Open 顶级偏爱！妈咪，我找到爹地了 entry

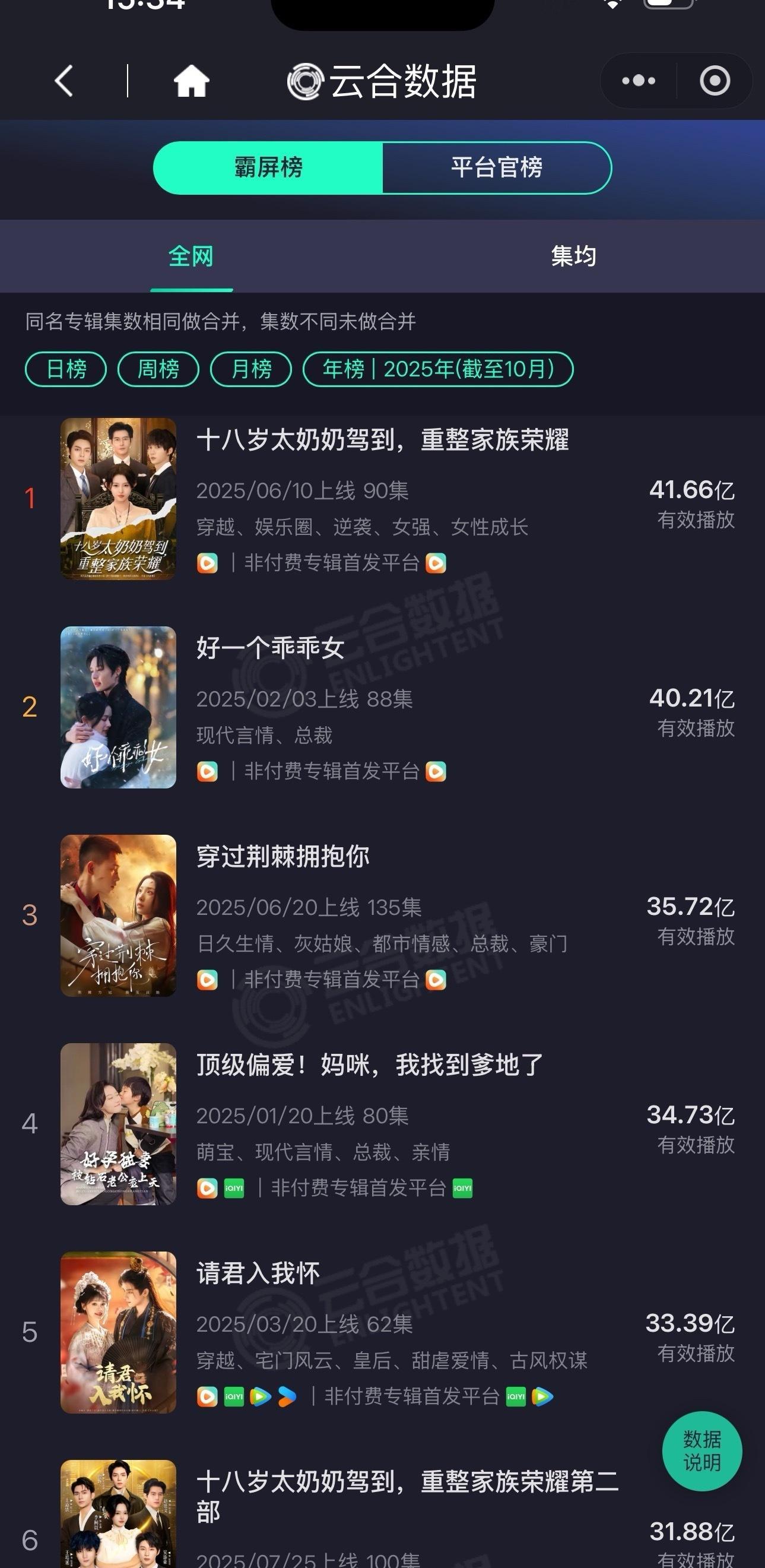[x=369, y=1065]
